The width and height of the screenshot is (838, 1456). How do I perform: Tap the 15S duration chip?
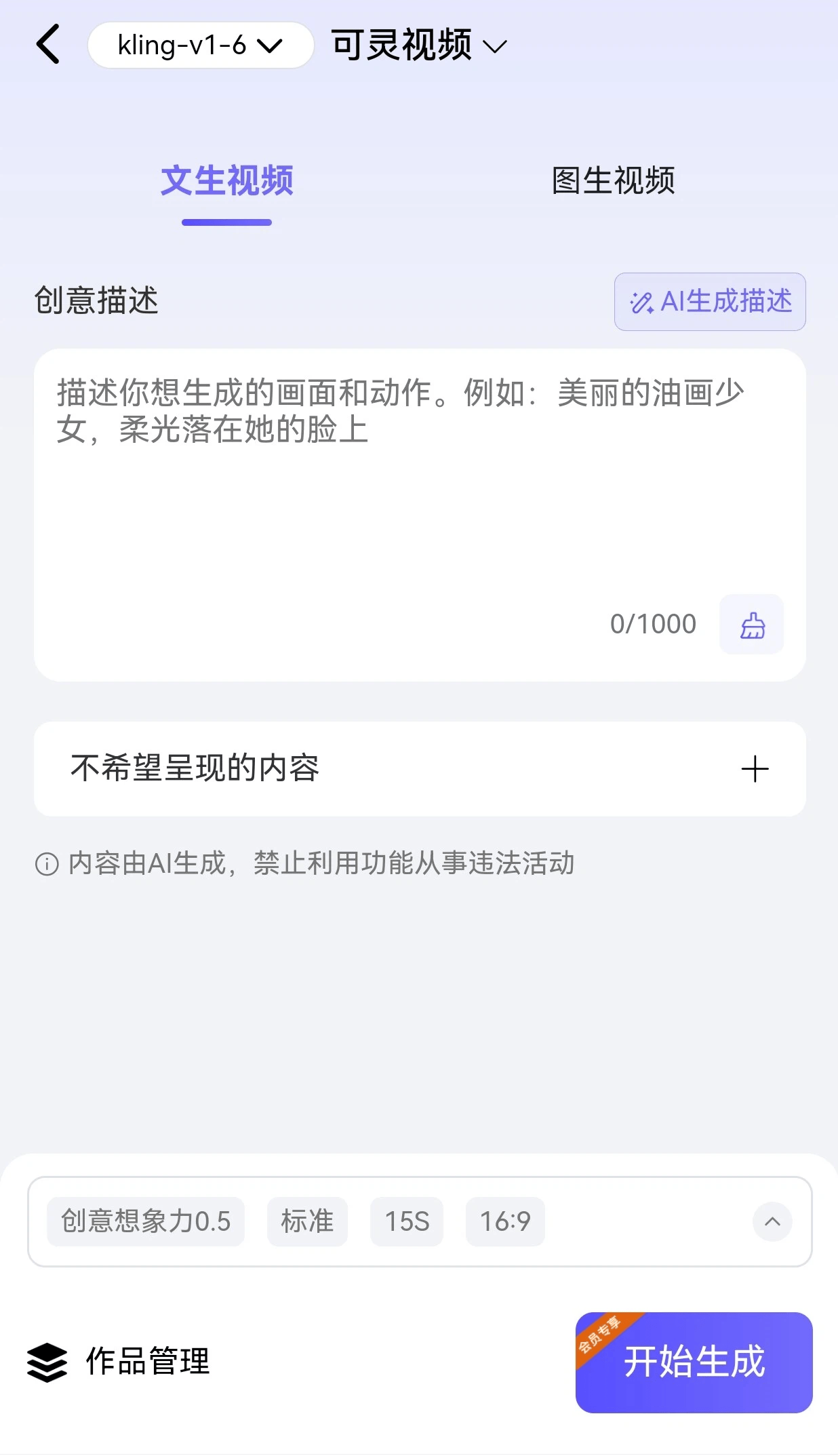(407, 1221)
